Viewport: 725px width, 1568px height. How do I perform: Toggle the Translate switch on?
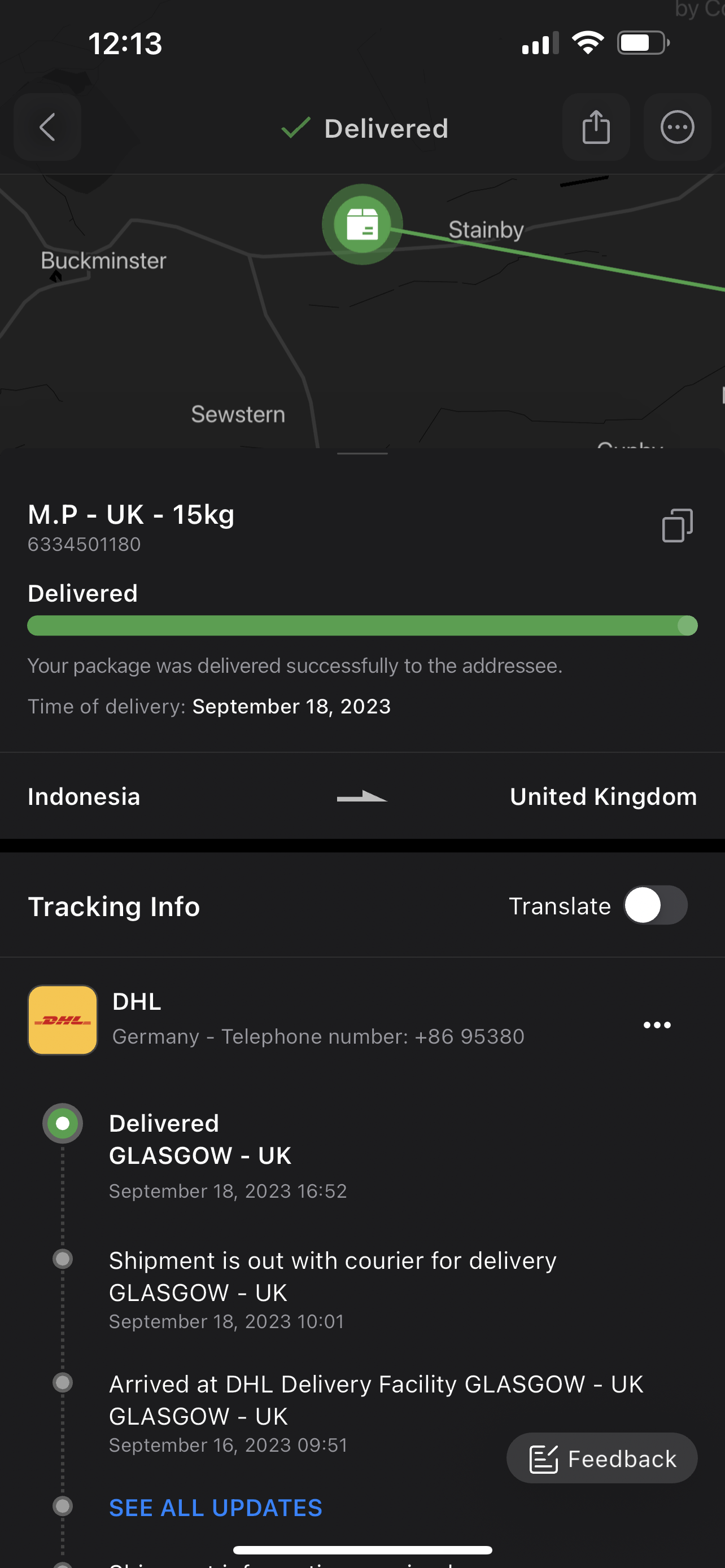click(656, 905)
